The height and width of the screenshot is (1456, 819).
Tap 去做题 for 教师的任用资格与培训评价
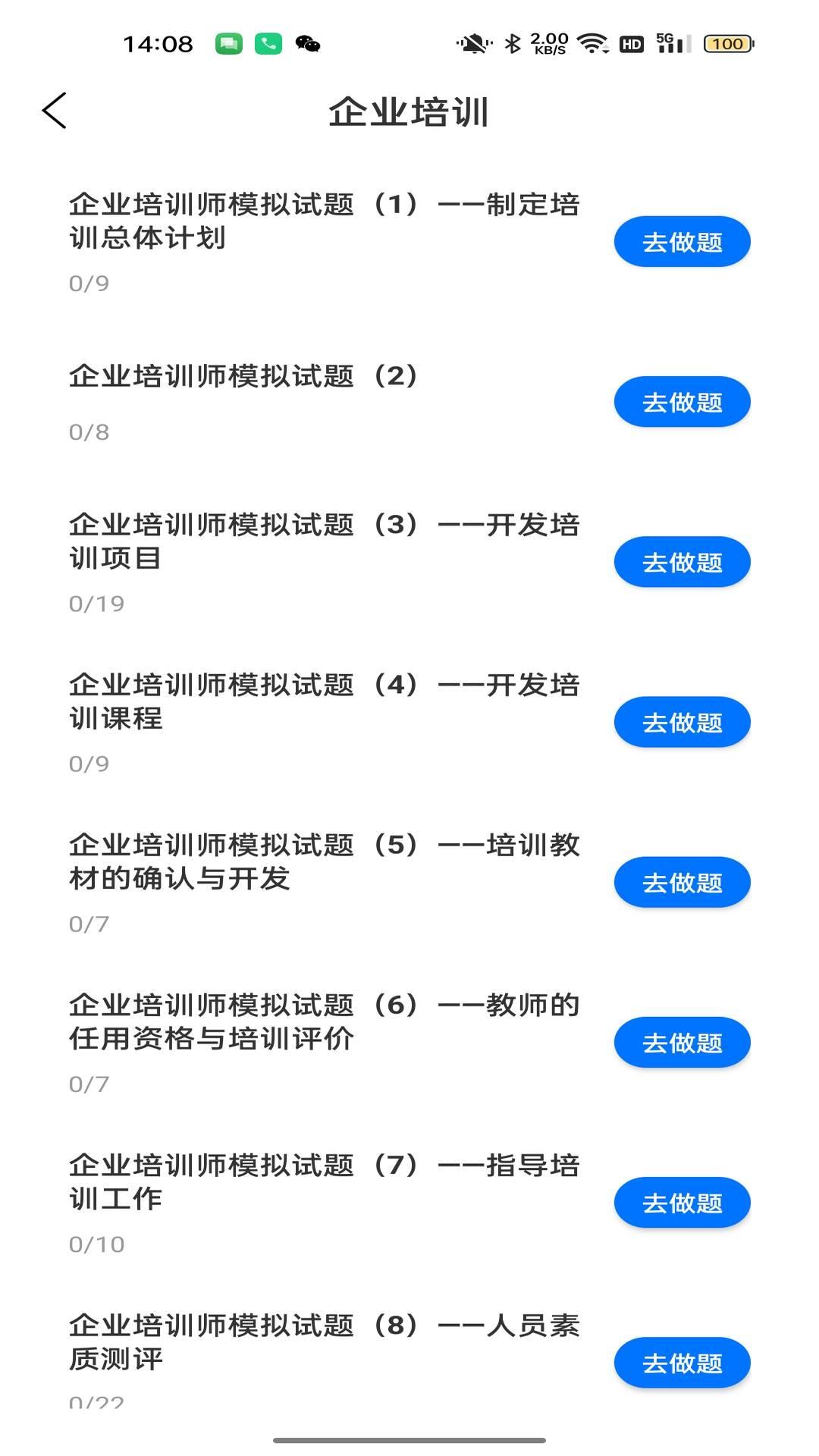pos(681,1043)
